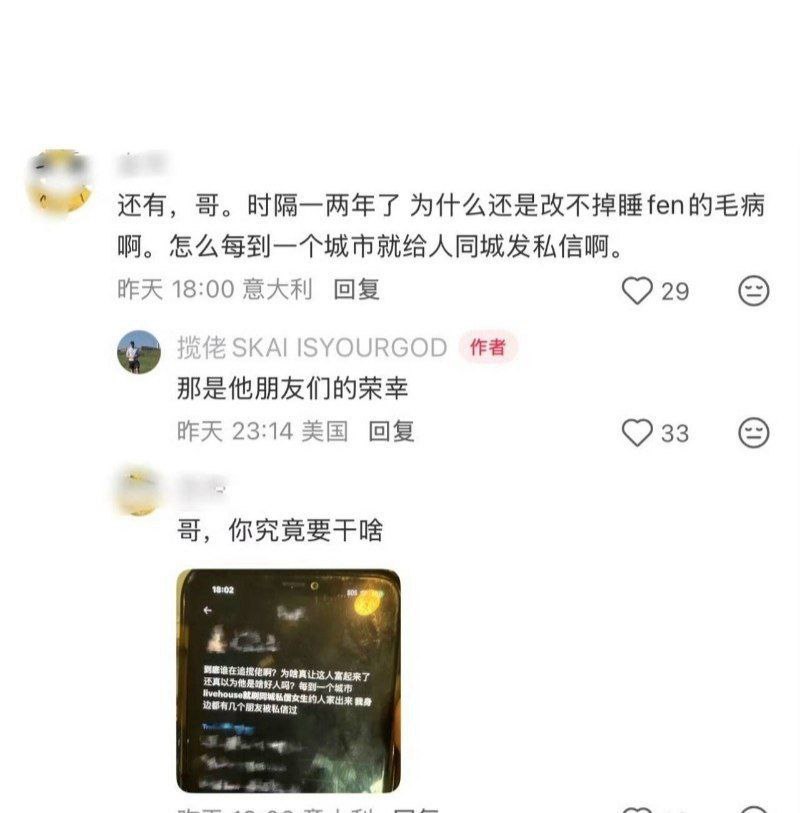Like the author's reply 那是他朋友们的荣幸
The height and width of the screenshot is (813, 800).
click(x=637, y=433)
